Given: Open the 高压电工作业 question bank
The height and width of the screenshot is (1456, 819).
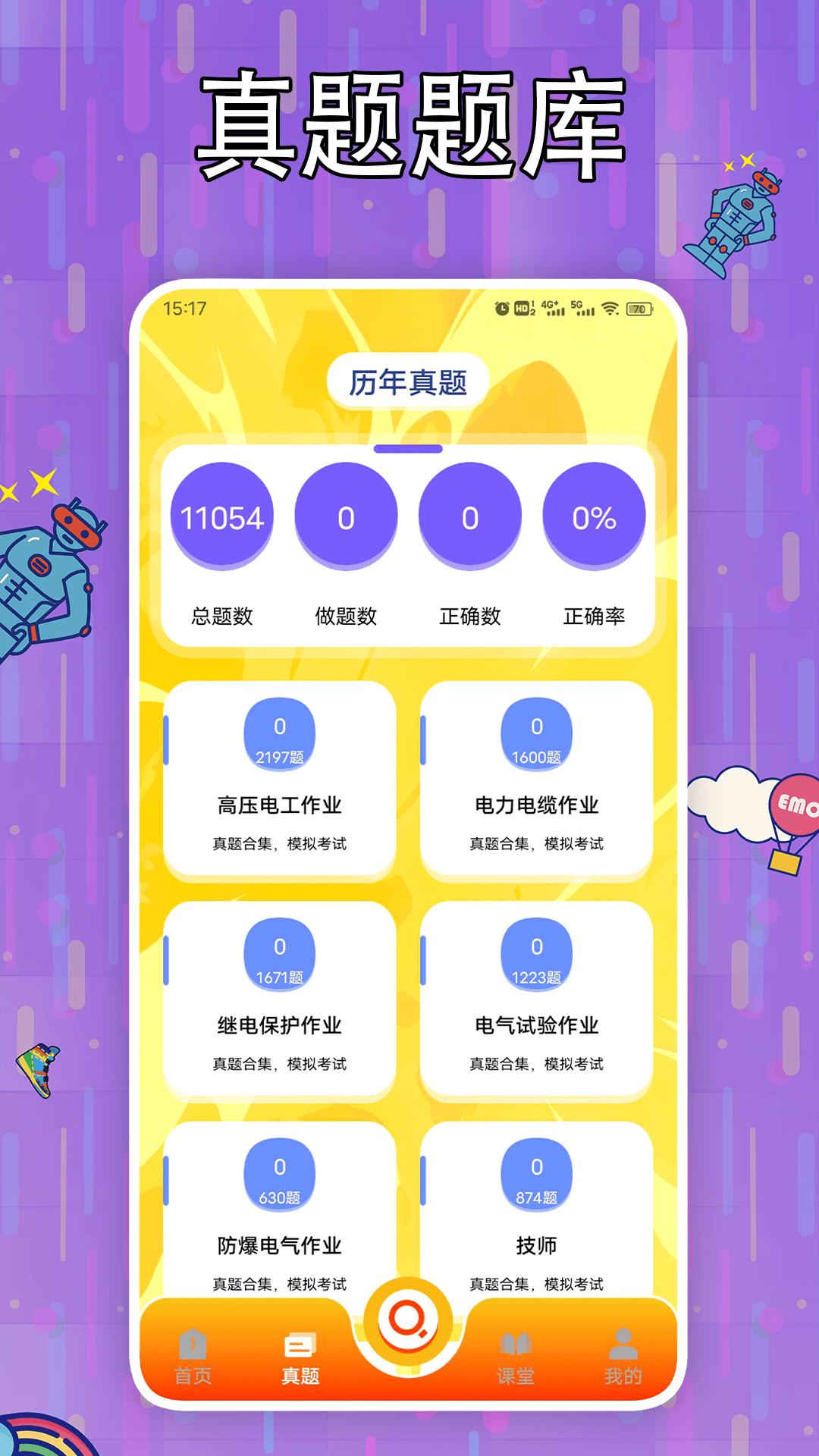Looking at the screenshot, I should 280,781.
